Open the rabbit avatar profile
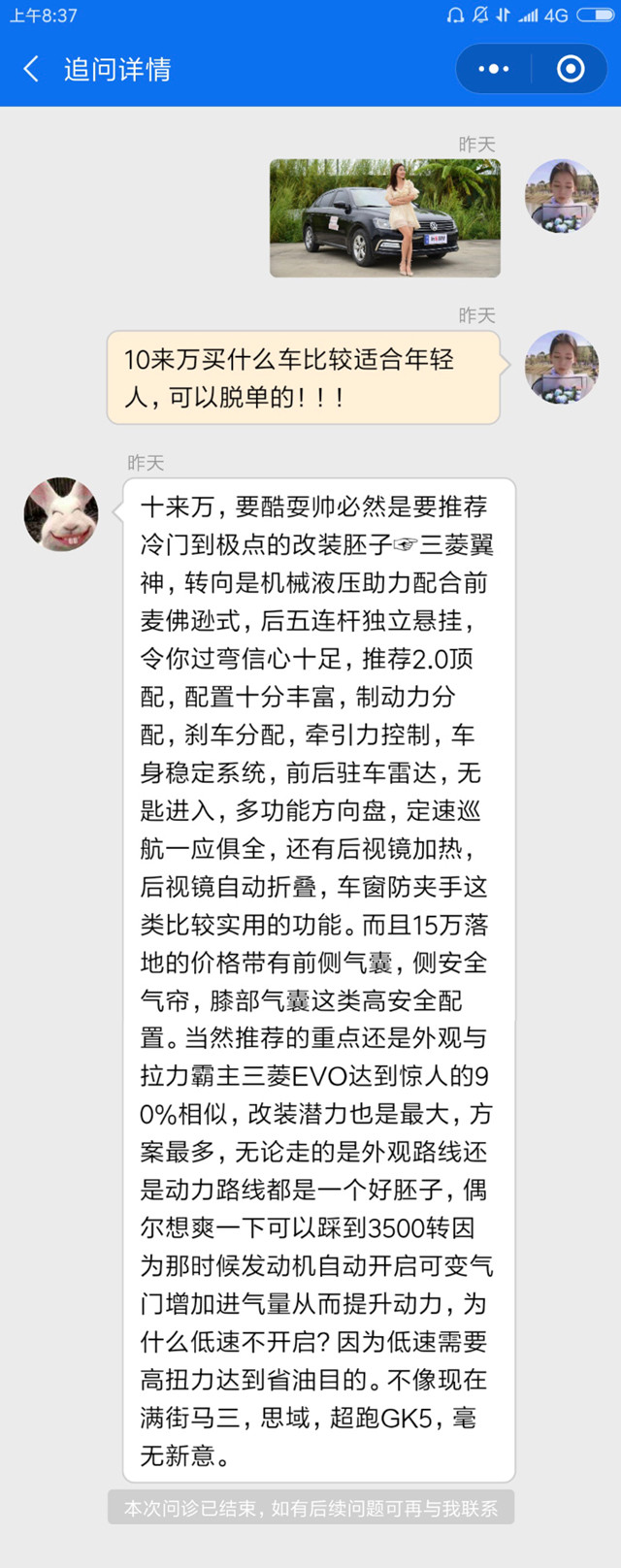 coord(61,514)
